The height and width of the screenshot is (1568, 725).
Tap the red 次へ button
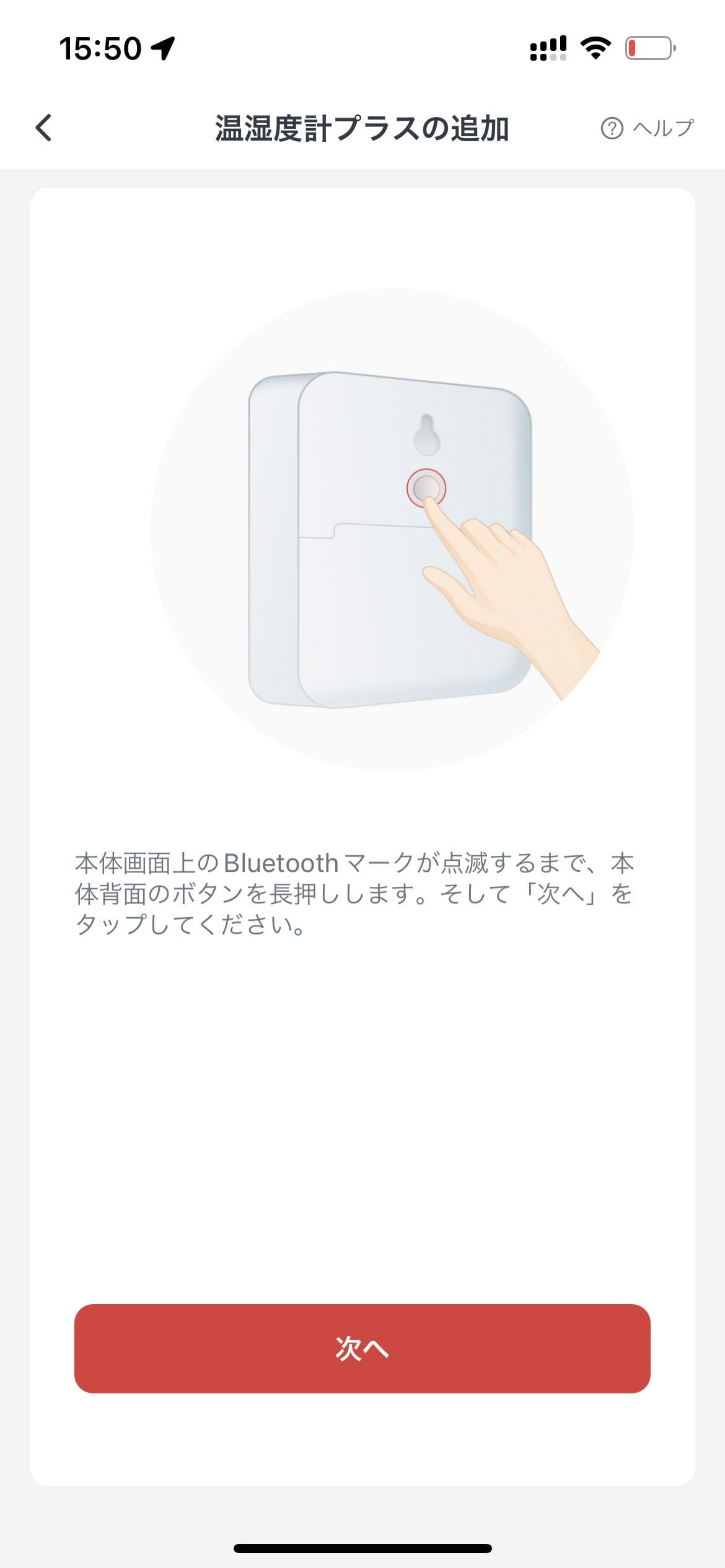(362, 1348)
